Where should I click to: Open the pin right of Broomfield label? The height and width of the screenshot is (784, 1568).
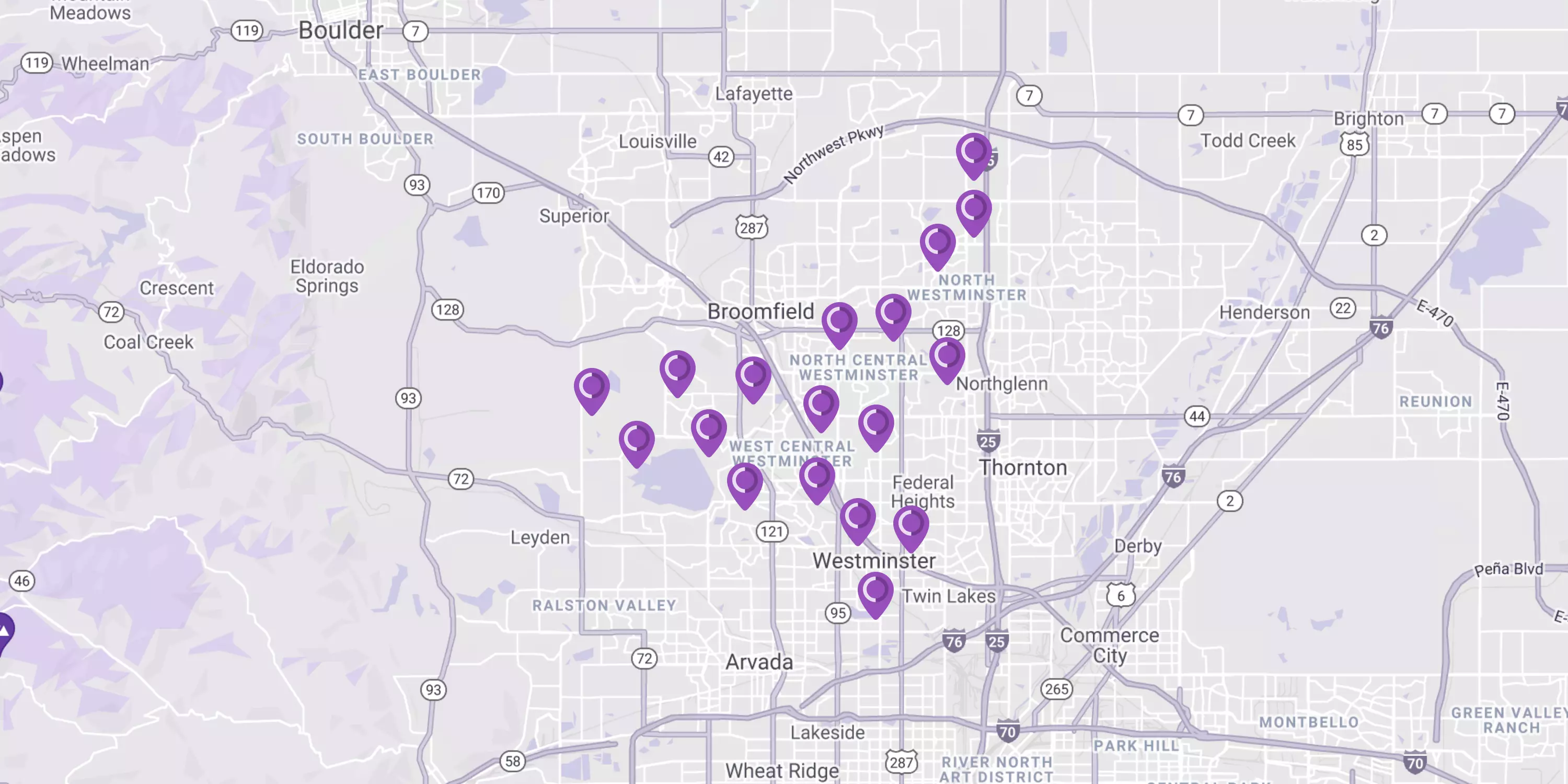coord(839,322)
